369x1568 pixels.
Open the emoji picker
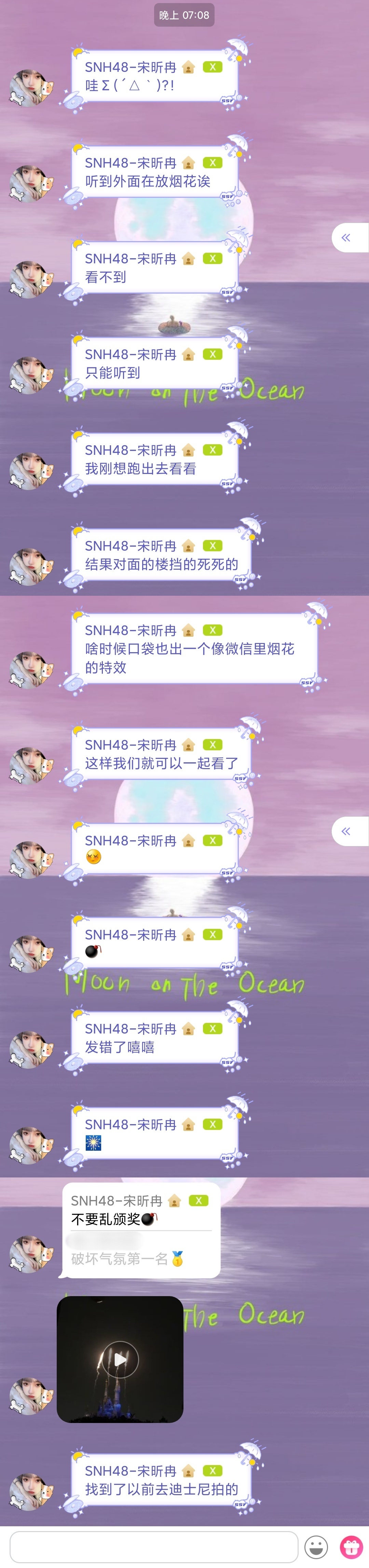click(x=316, y=1546)
